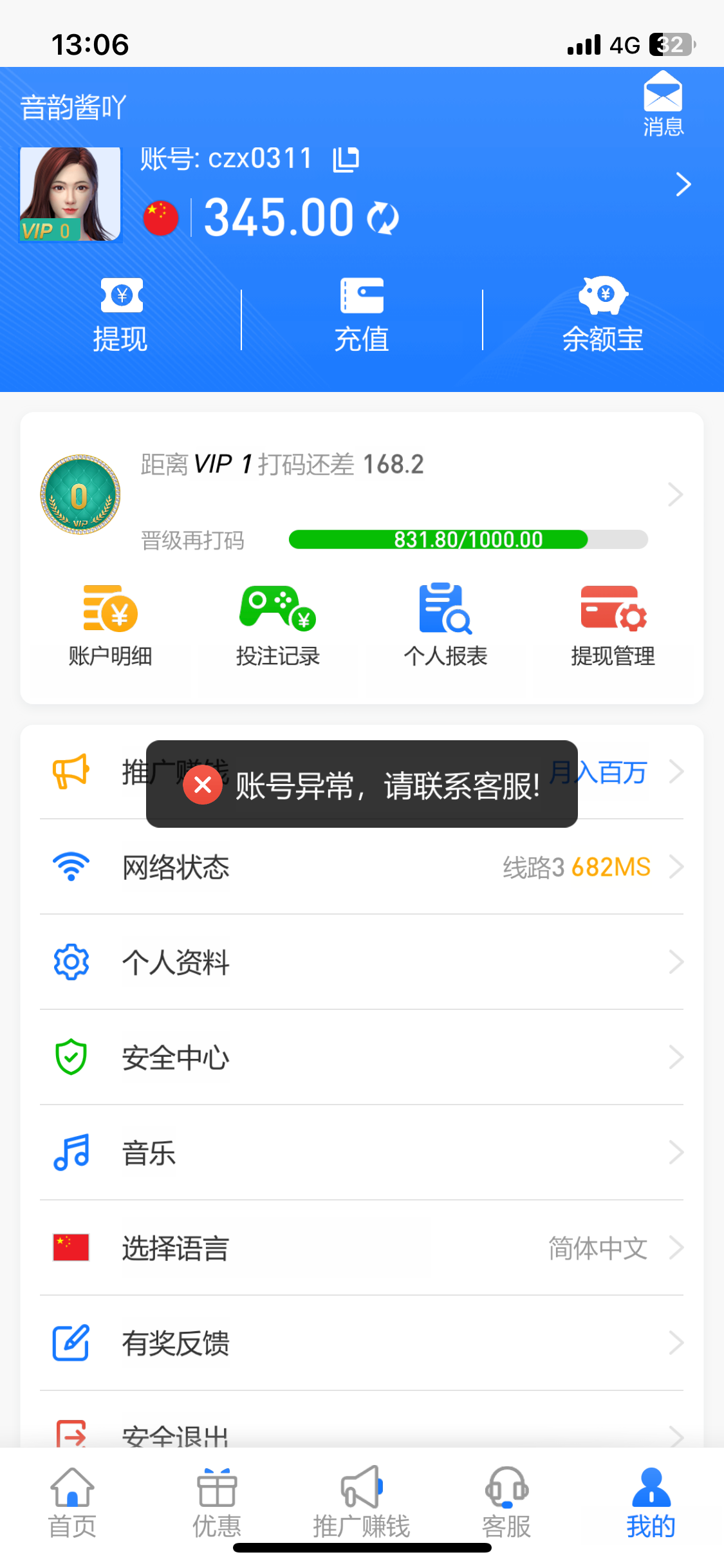Open 个人报表 personal report
Screen dimensions: 724x1568
[445, 626]
